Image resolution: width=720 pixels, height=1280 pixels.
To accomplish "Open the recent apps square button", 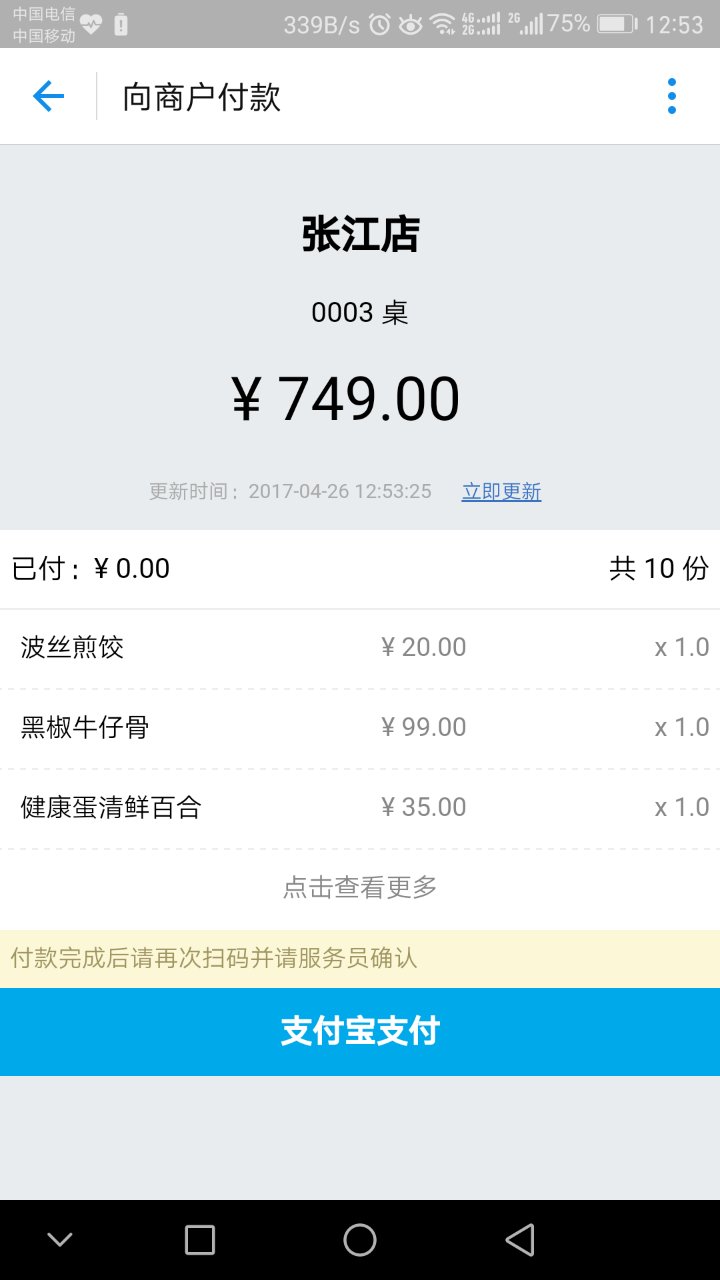I will pos(200,1240).
